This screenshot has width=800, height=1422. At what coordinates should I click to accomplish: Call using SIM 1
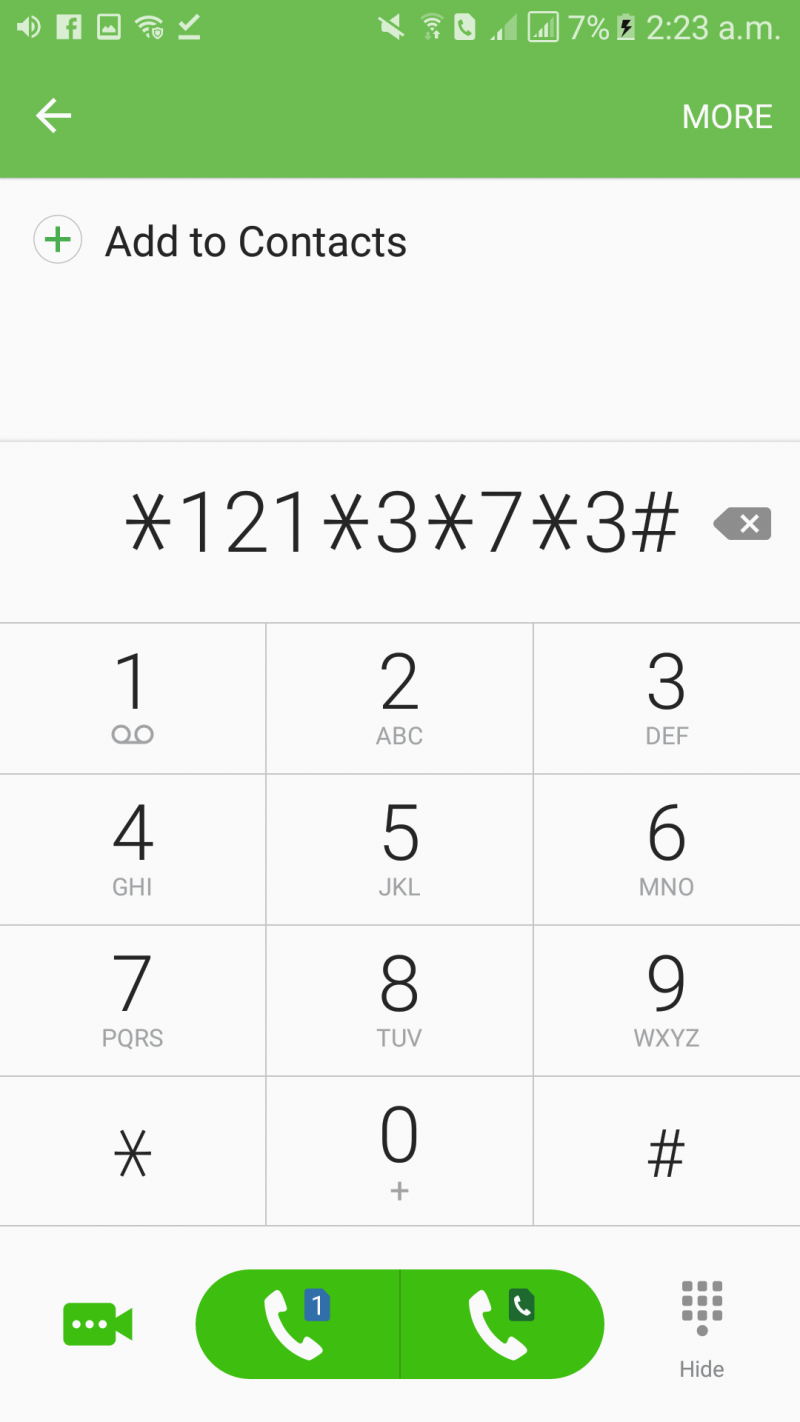(x=297, y=1324)
